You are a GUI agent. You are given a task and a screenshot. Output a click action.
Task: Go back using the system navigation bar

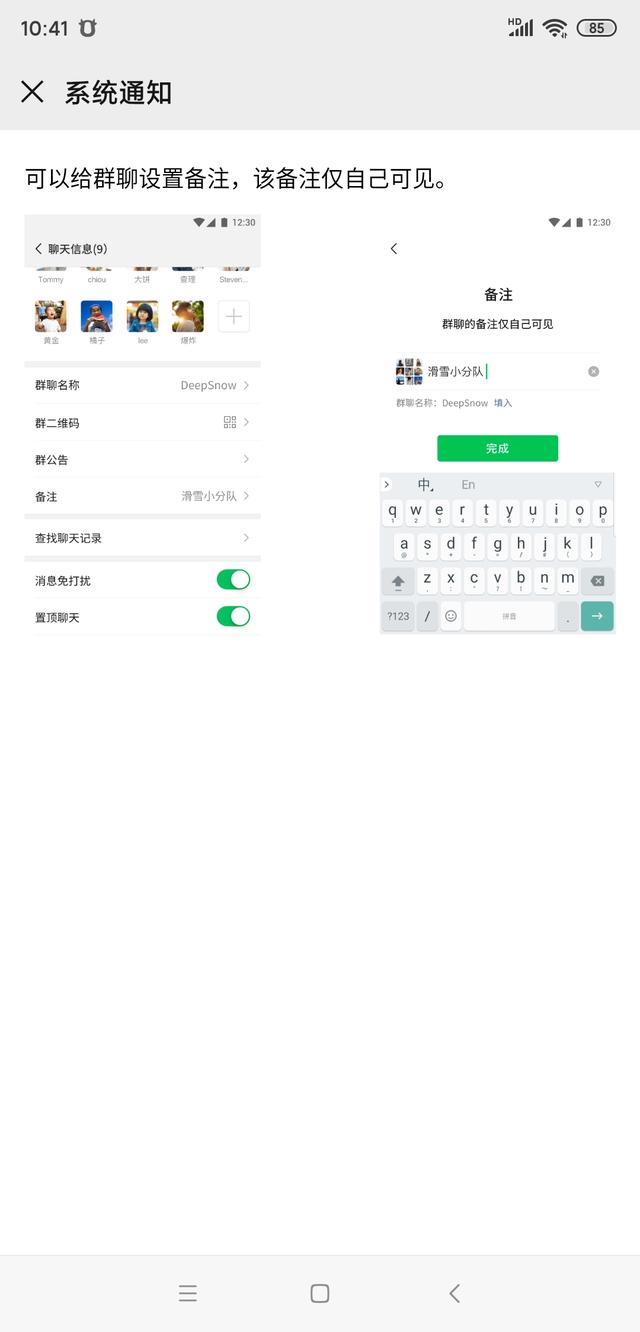coord(454,1293)
